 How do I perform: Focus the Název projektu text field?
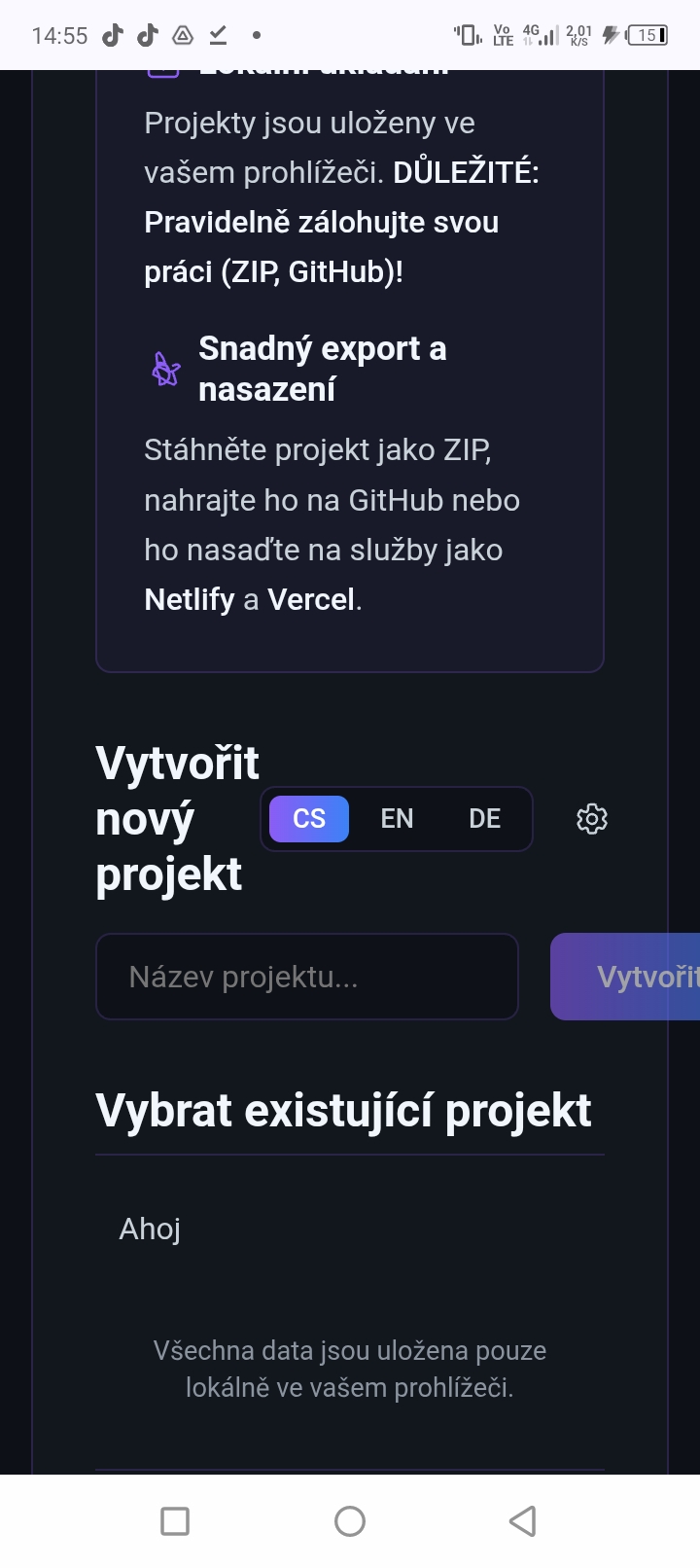306,977
